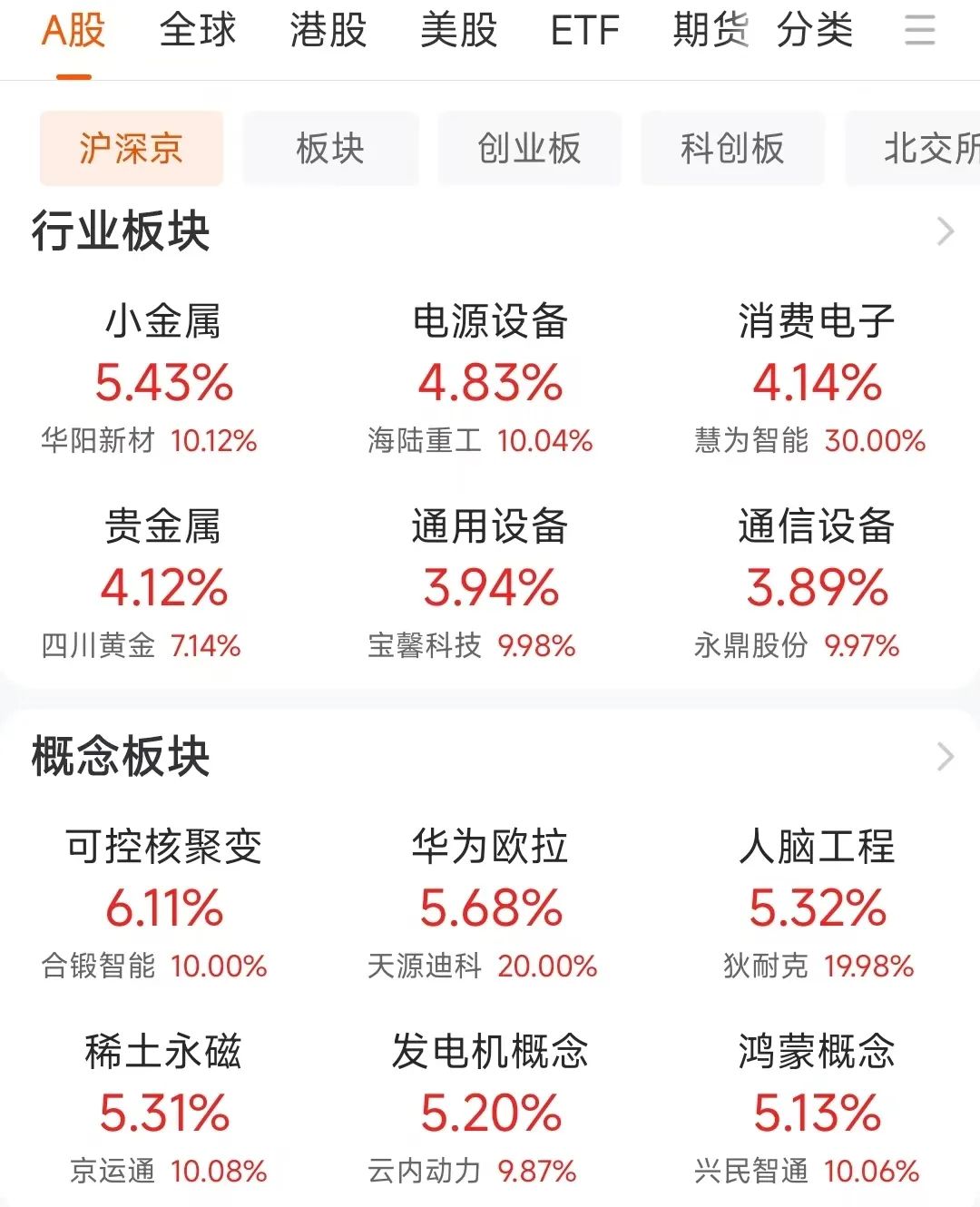Viewport: 980px width, 1207px height.
Task: Open the 小金属 sector details
Action: click(162, 322)
